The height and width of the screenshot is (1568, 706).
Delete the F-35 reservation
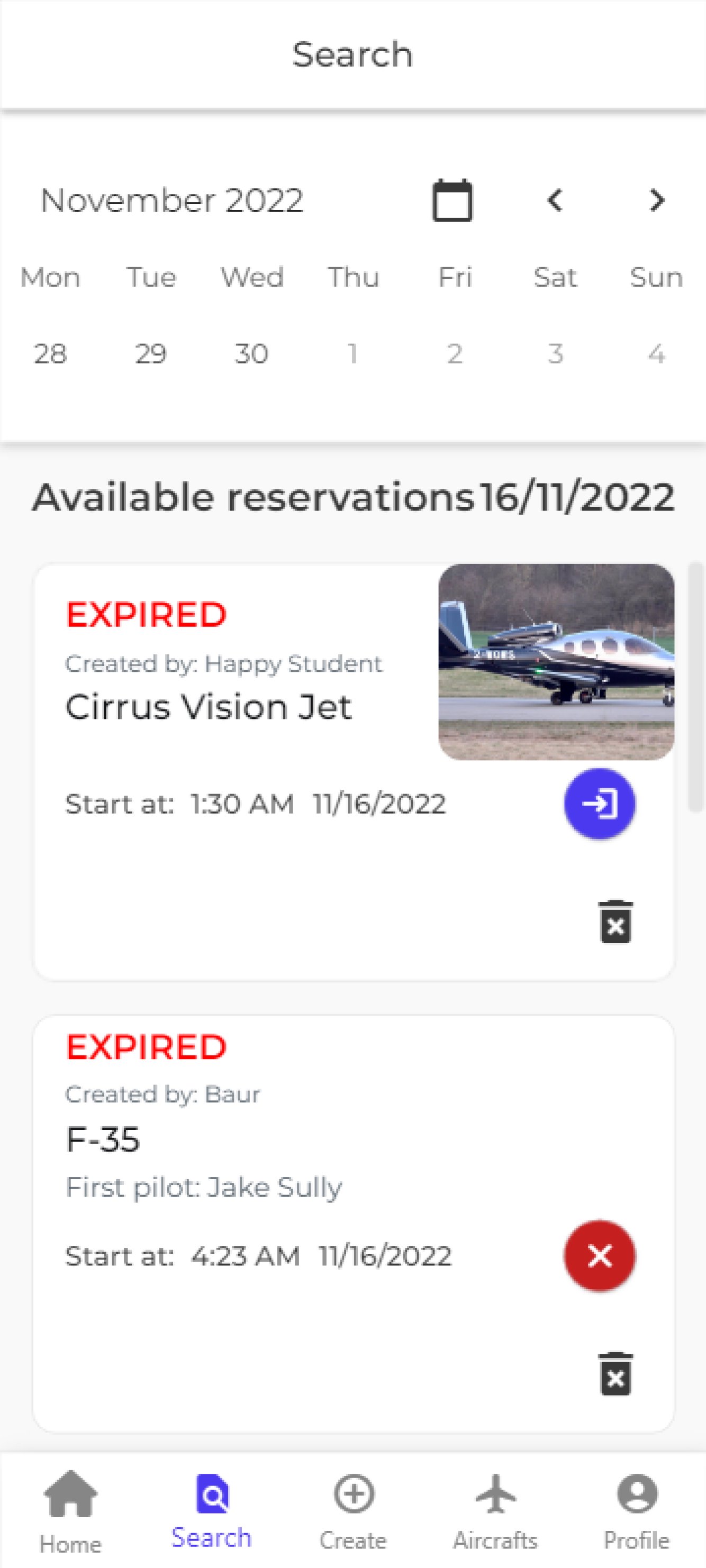coord(616,1374)
